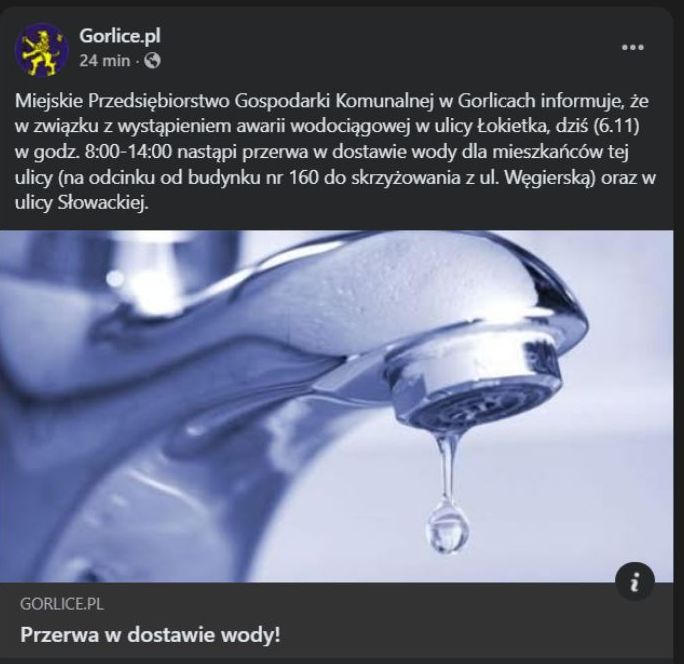Open the post's three-dot options menu
Image resolution: width=684 pixels, height=664 pixels.
point(632,47)
